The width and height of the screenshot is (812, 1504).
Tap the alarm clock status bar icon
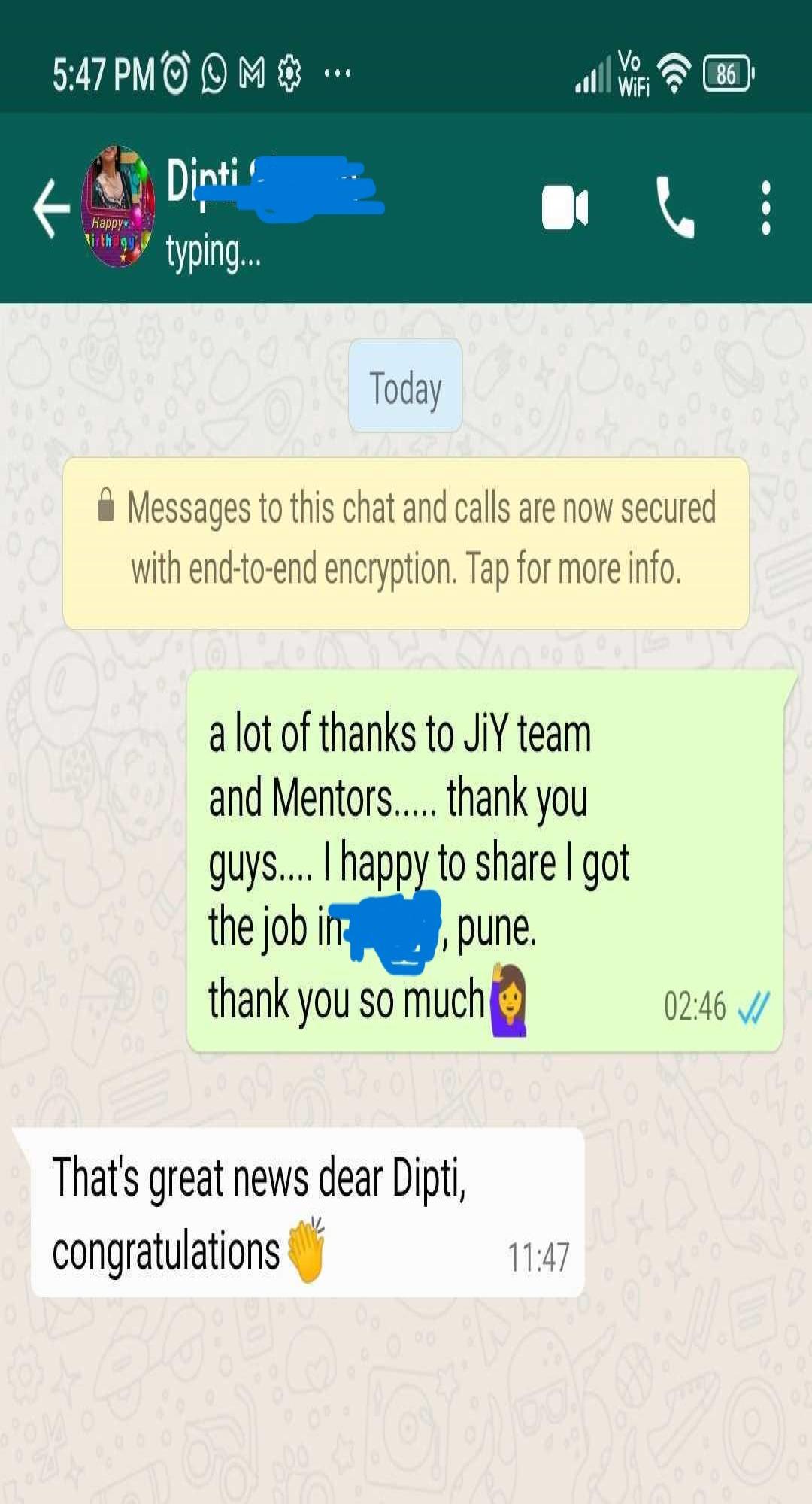[174, 72]
